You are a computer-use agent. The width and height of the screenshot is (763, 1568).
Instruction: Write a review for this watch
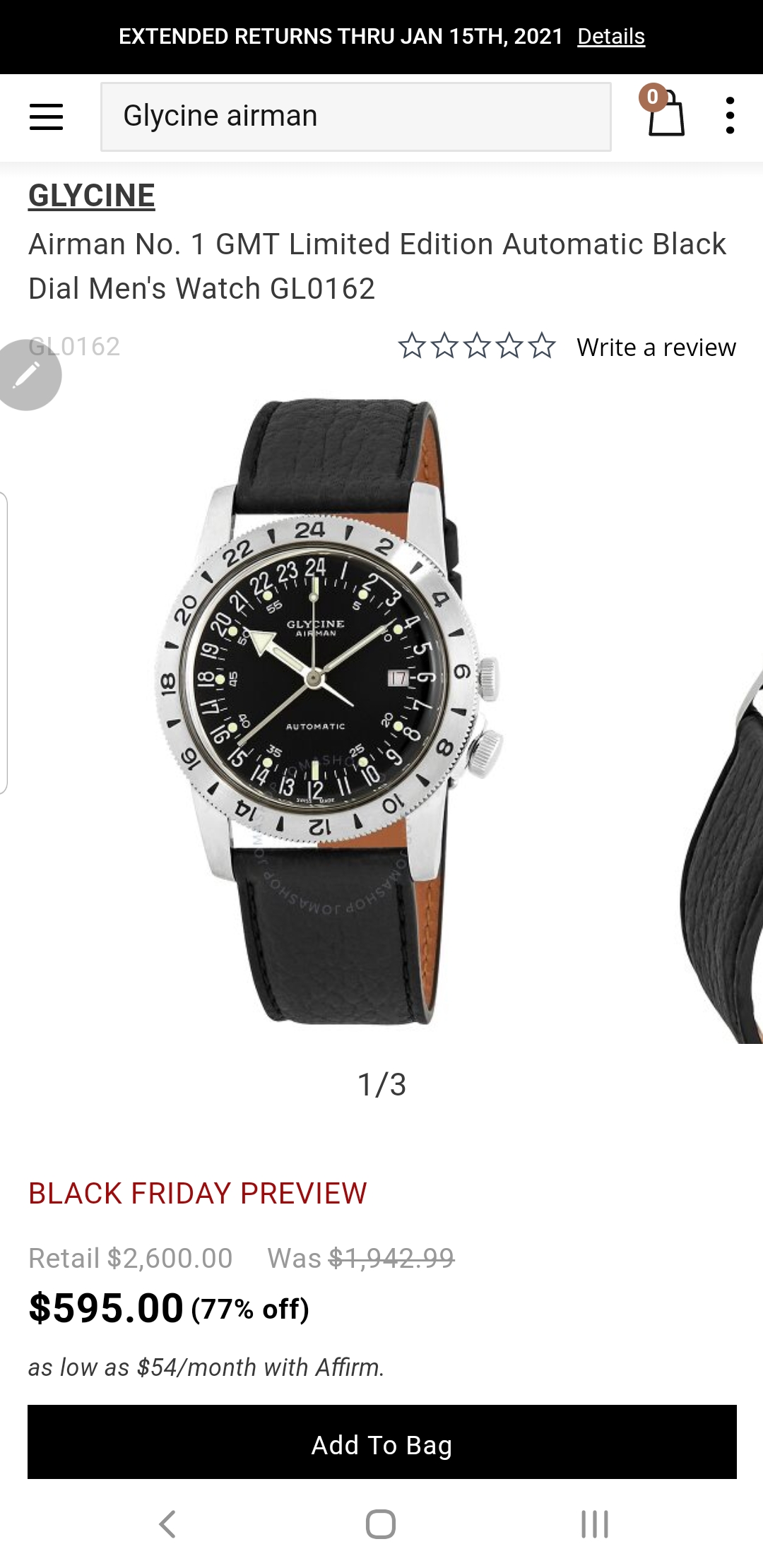[656, 348]
